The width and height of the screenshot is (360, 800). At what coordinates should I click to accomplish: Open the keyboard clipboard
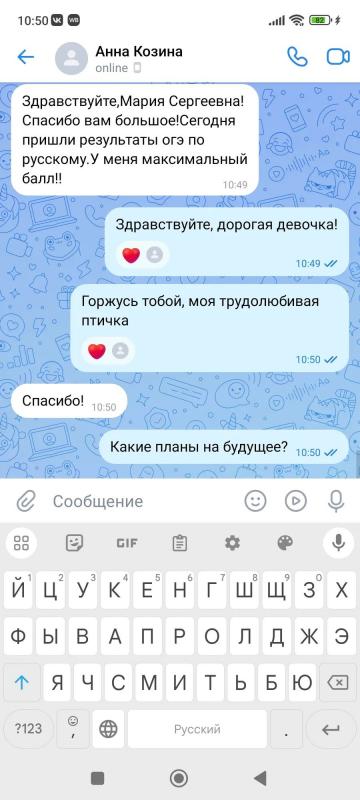tap(179, 543)
